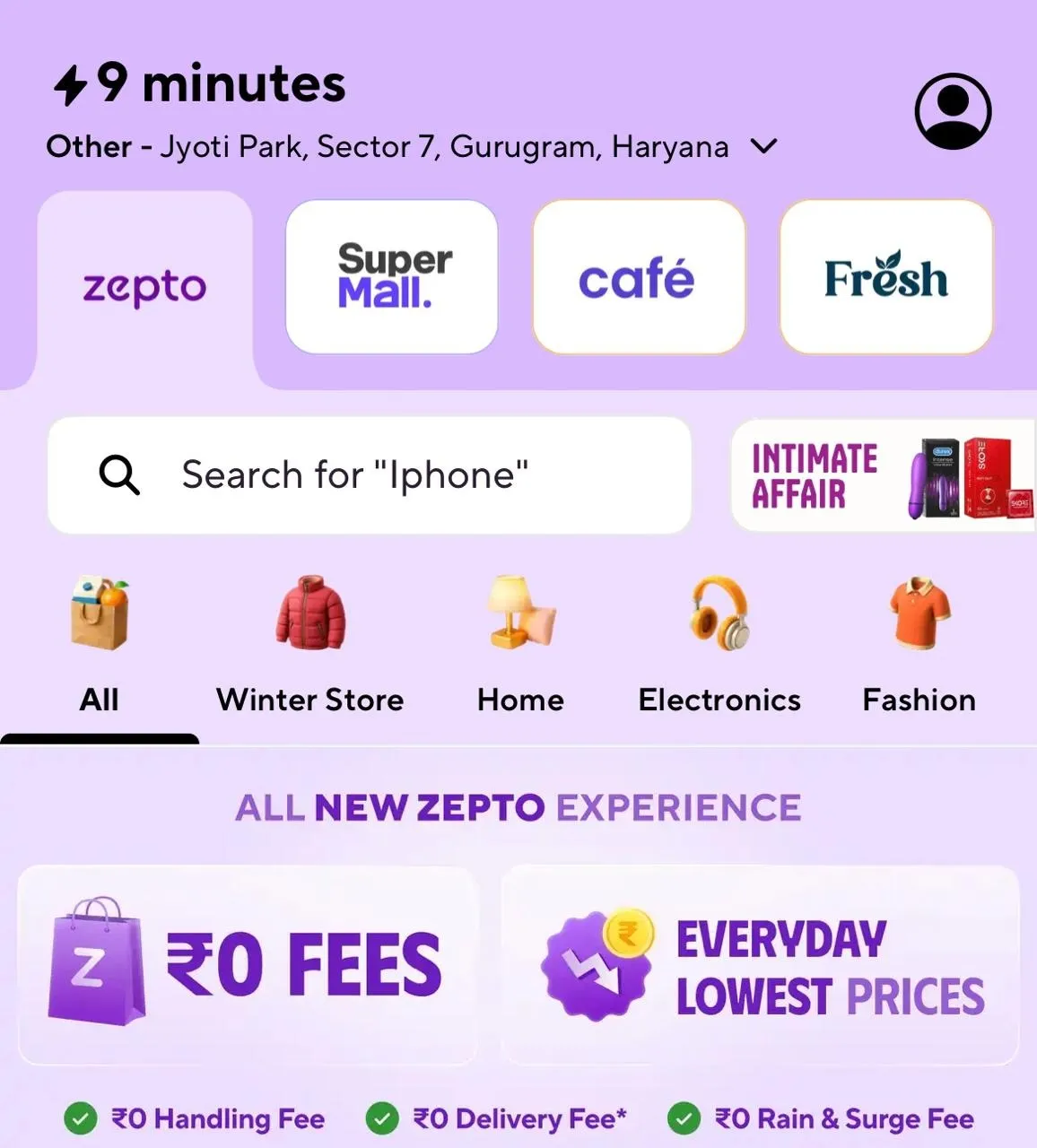This screenshot has height=1148, width=1037.
Task: Switch to the café tab
Action: (639, 276)
